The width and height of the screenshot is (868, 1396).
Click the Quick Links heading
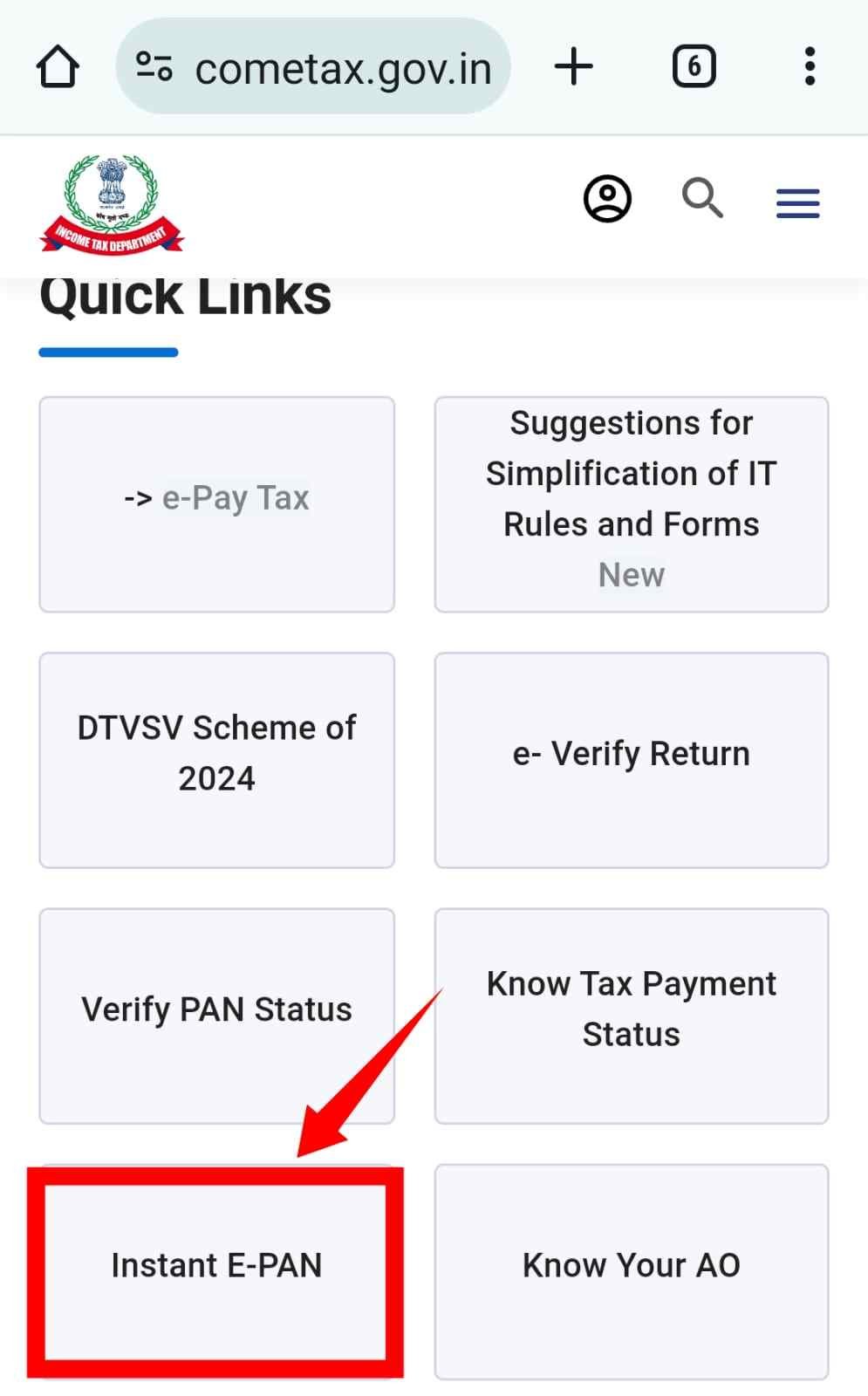tap(185, 297)
